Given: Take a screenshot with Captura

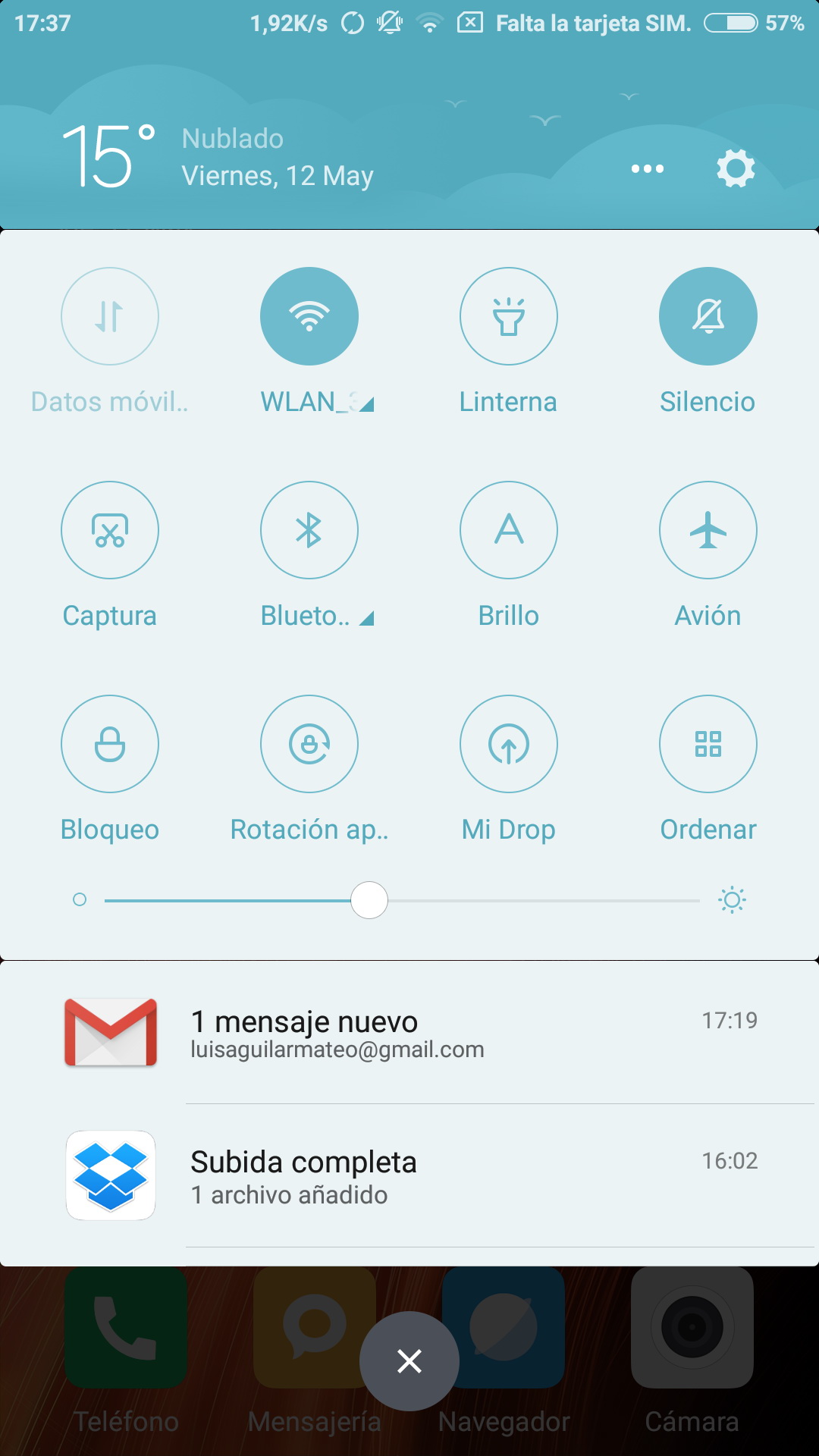Looking at the screenshot, I should [110, 530].
